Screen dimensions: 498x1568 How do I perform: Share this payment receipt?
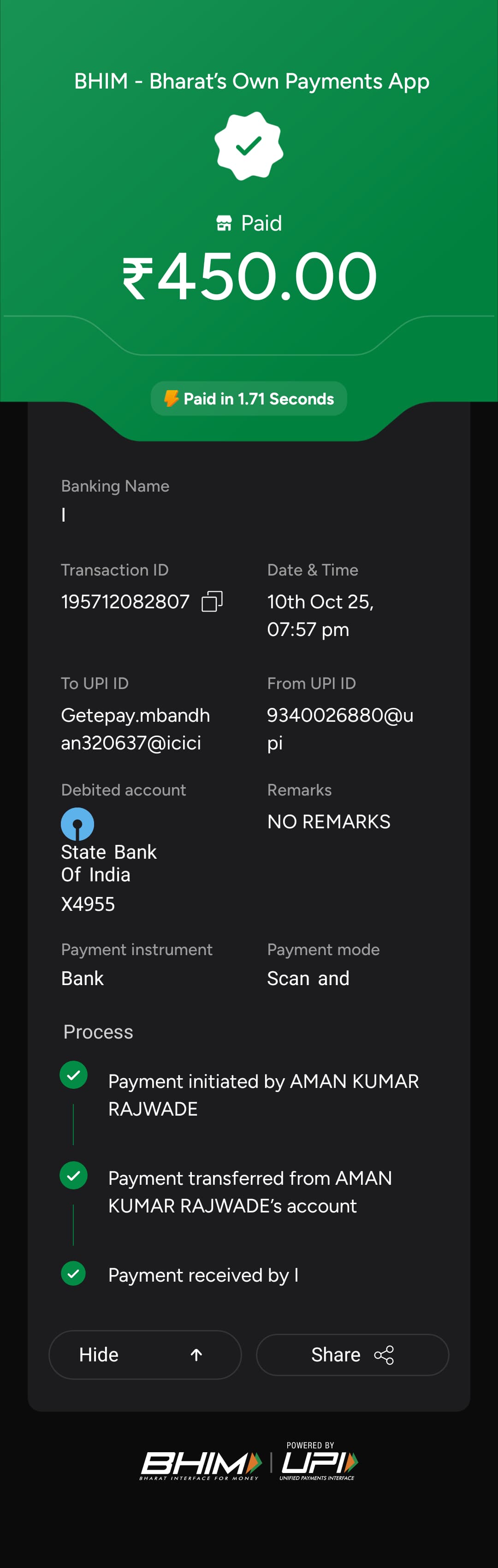pos(352,1355)
